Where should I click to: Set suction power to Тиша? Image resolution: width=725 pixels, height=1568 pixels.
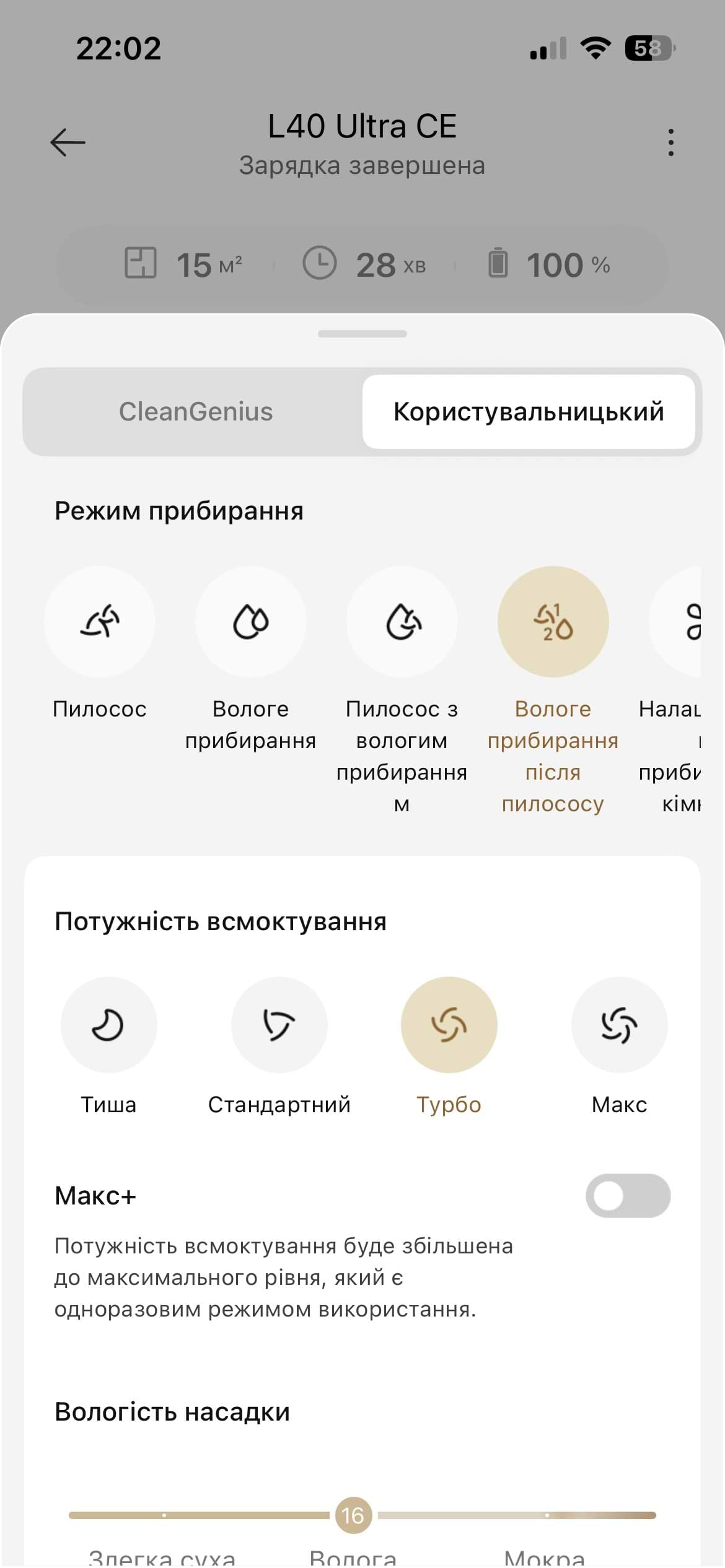coord(108,1025)
